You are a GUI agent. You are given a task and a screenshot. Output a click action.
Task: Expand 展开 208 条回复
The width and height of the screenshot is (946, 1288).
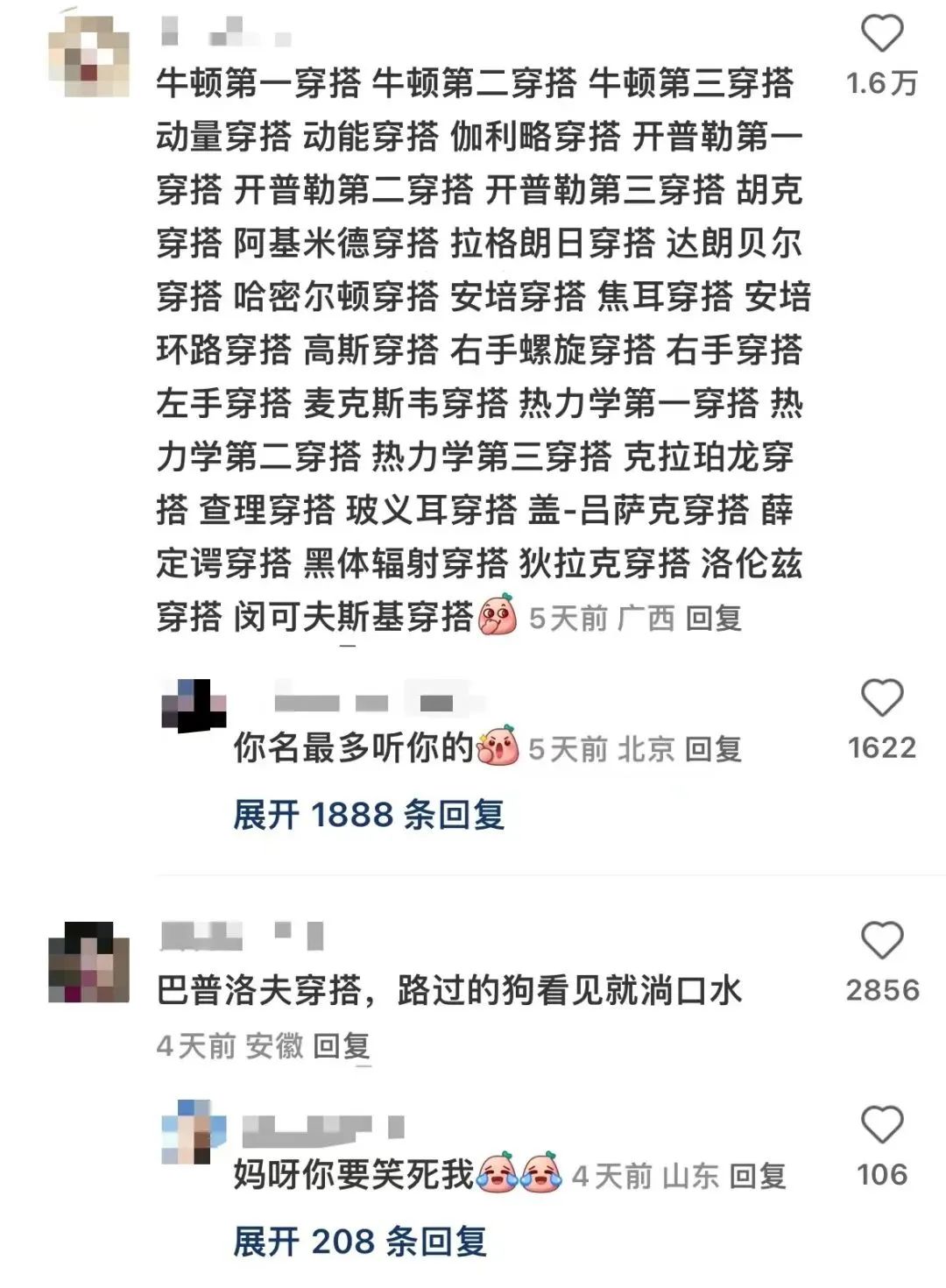coord(360,1242)
